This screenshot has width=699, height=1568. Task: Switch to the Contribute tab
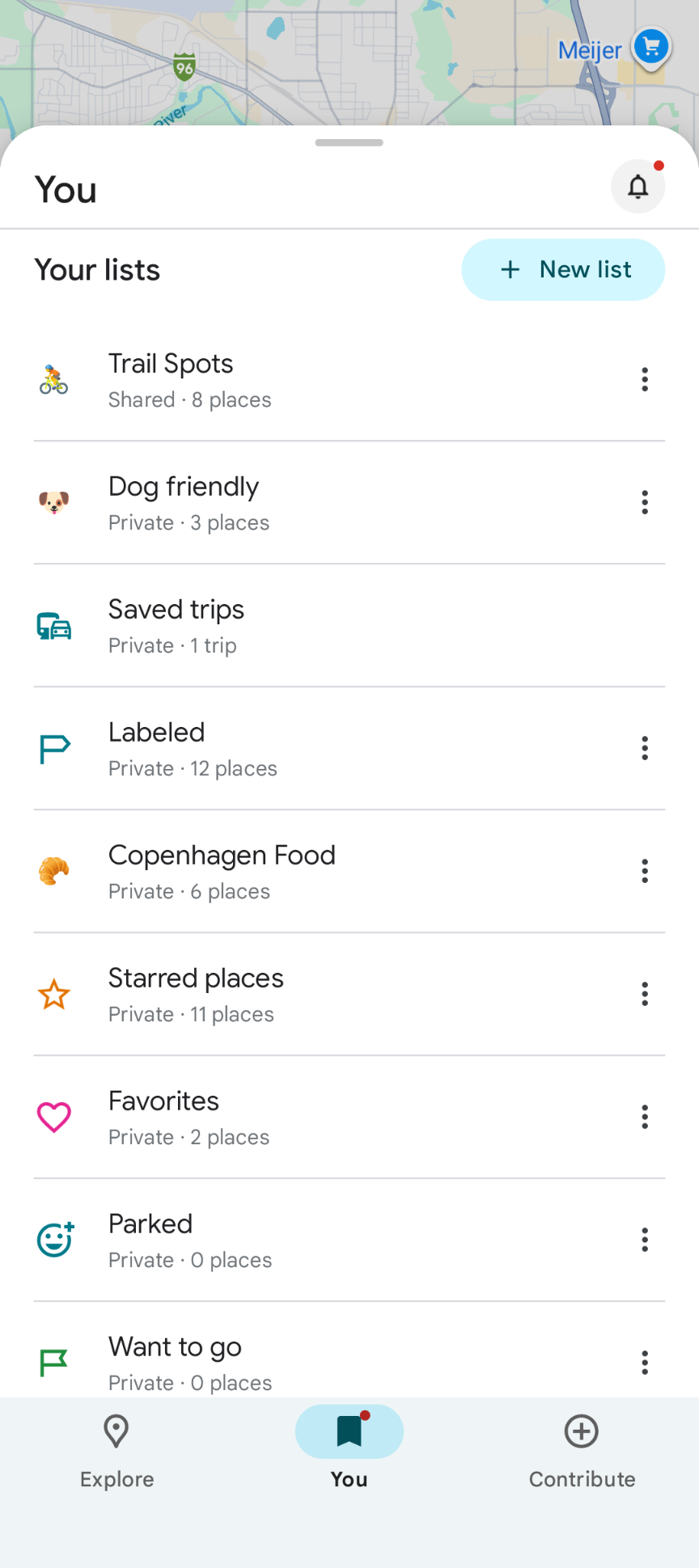point(582,1448)
